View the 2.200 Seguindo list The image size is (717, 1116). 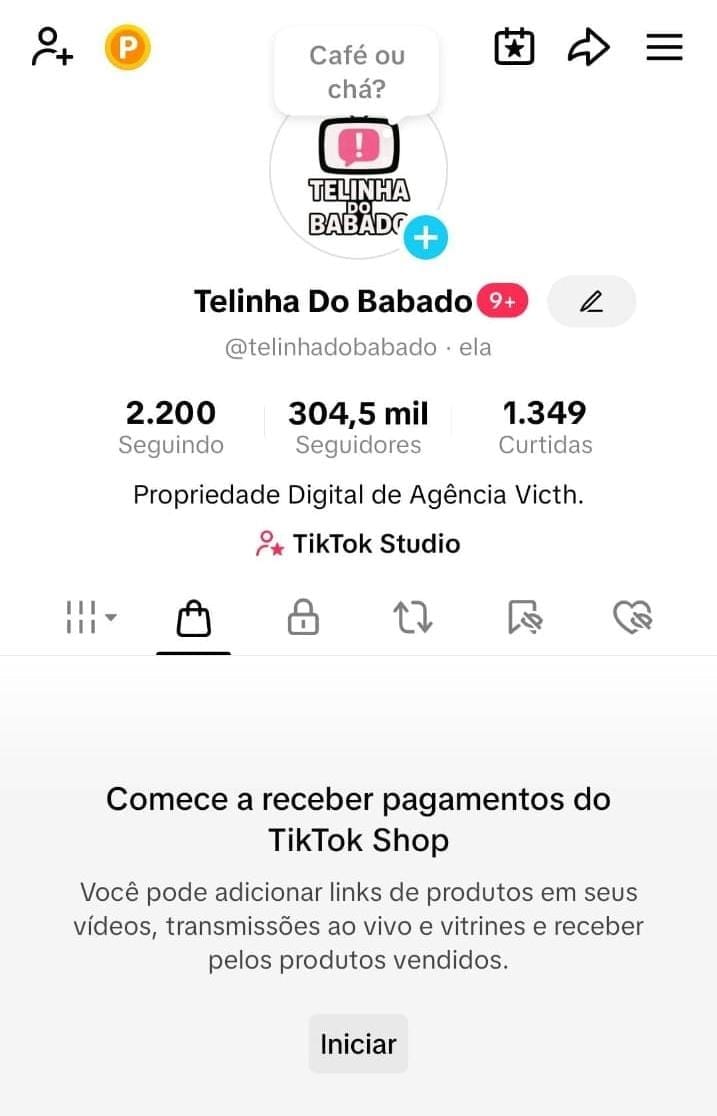click(x=171, y=427)
